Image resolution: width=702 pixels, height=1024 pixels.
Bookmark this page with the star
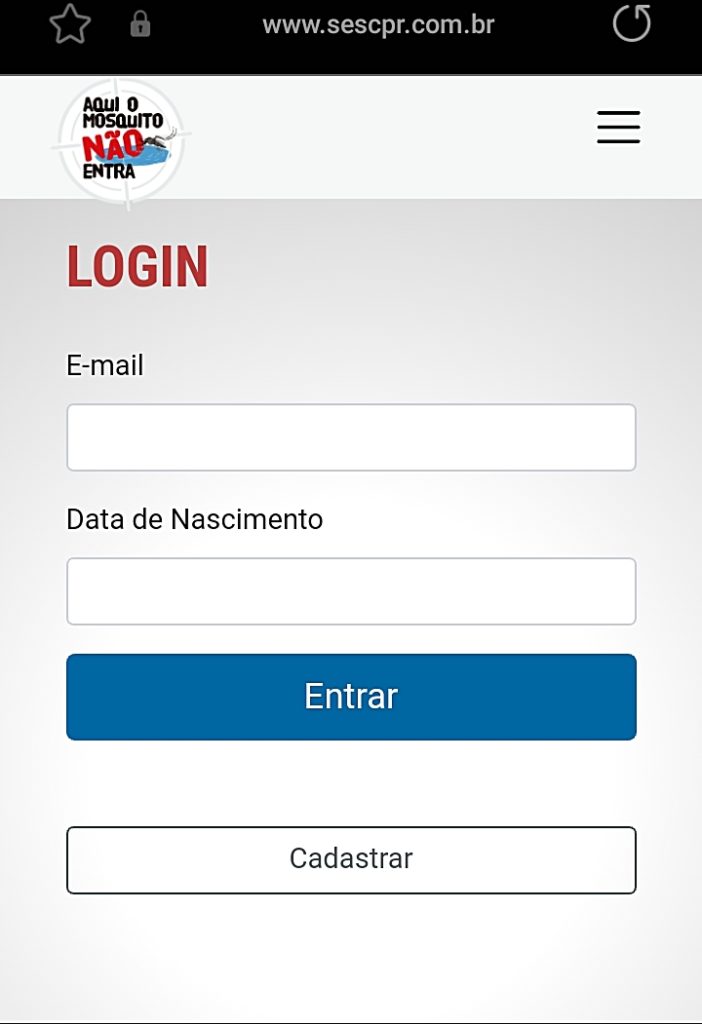tap(70, 25)
